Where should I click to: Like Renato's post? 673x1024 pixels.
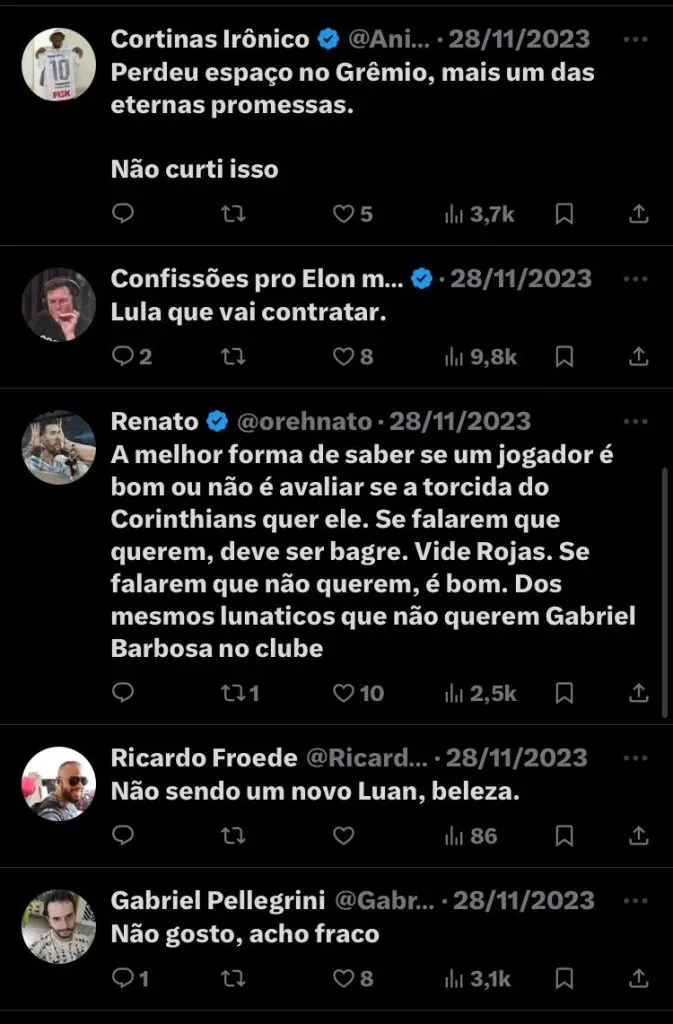tap(344, 692)
